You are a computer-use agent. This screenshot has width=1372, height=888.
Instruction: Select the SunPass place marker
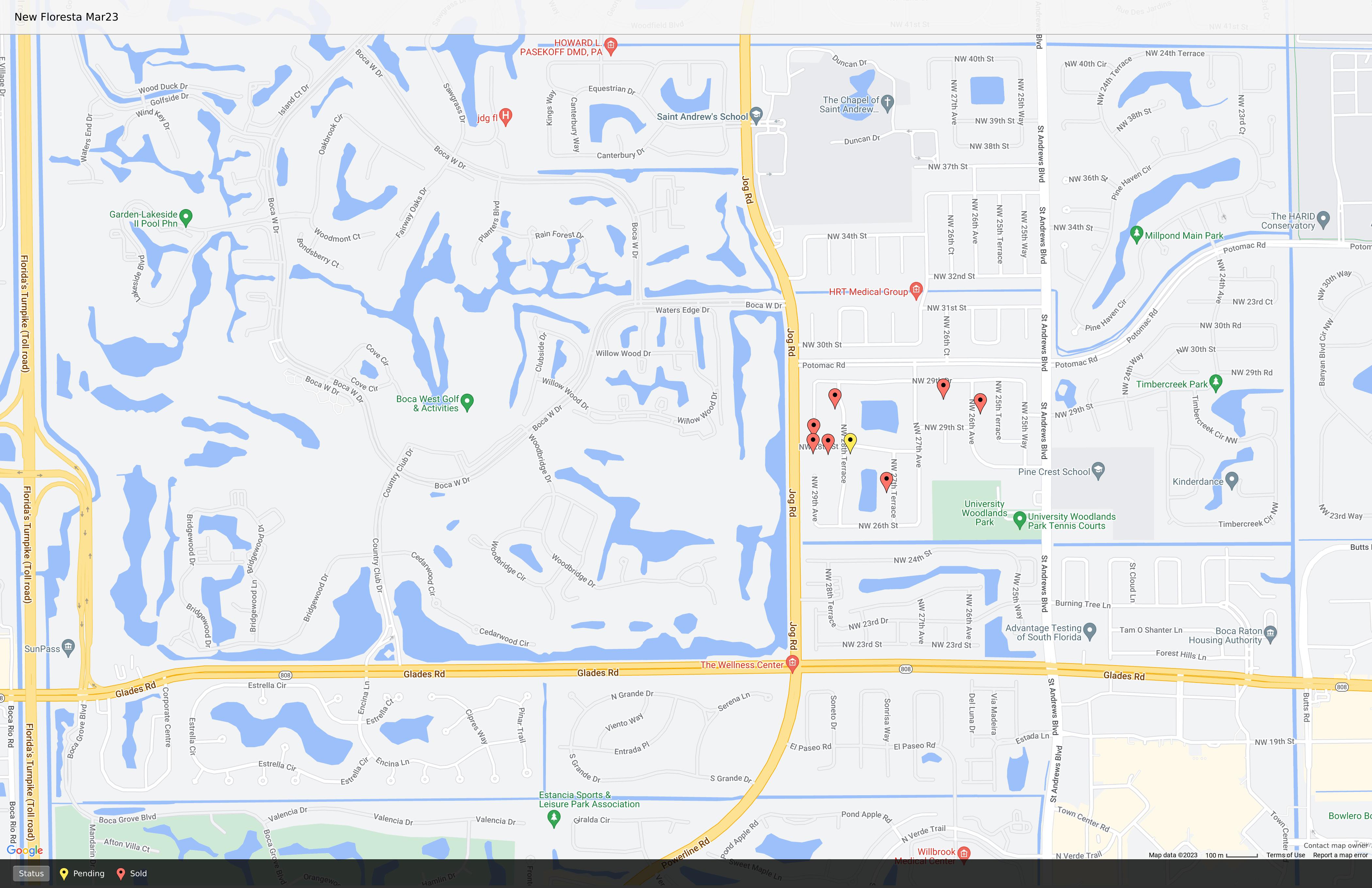pyautogui.click(x=68, y=647)
